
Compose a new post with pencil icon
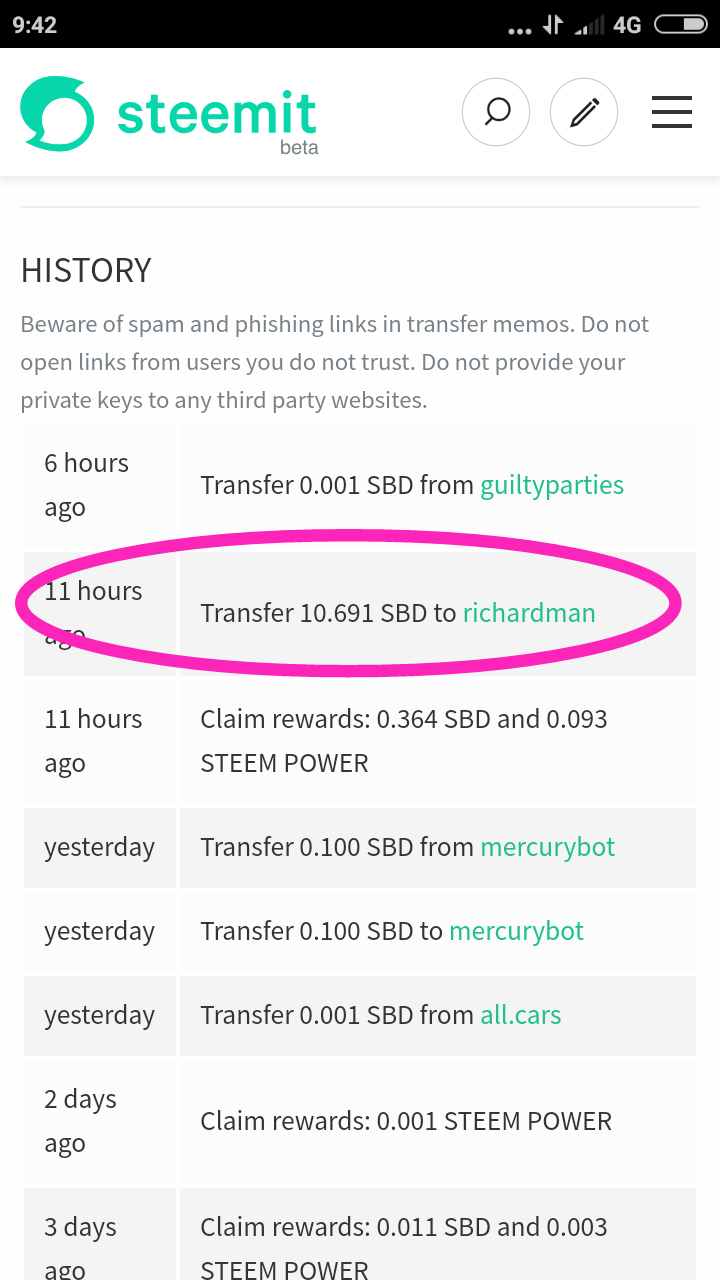pos(584,112)
